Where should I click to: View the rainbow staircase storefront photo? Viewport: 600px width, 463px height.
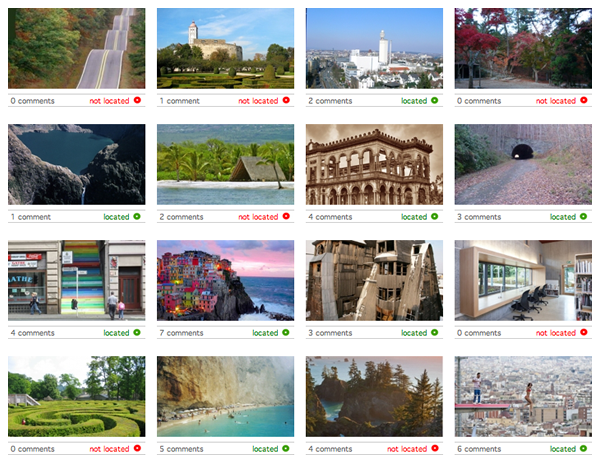pyautogui.click(x=76, y=280)
